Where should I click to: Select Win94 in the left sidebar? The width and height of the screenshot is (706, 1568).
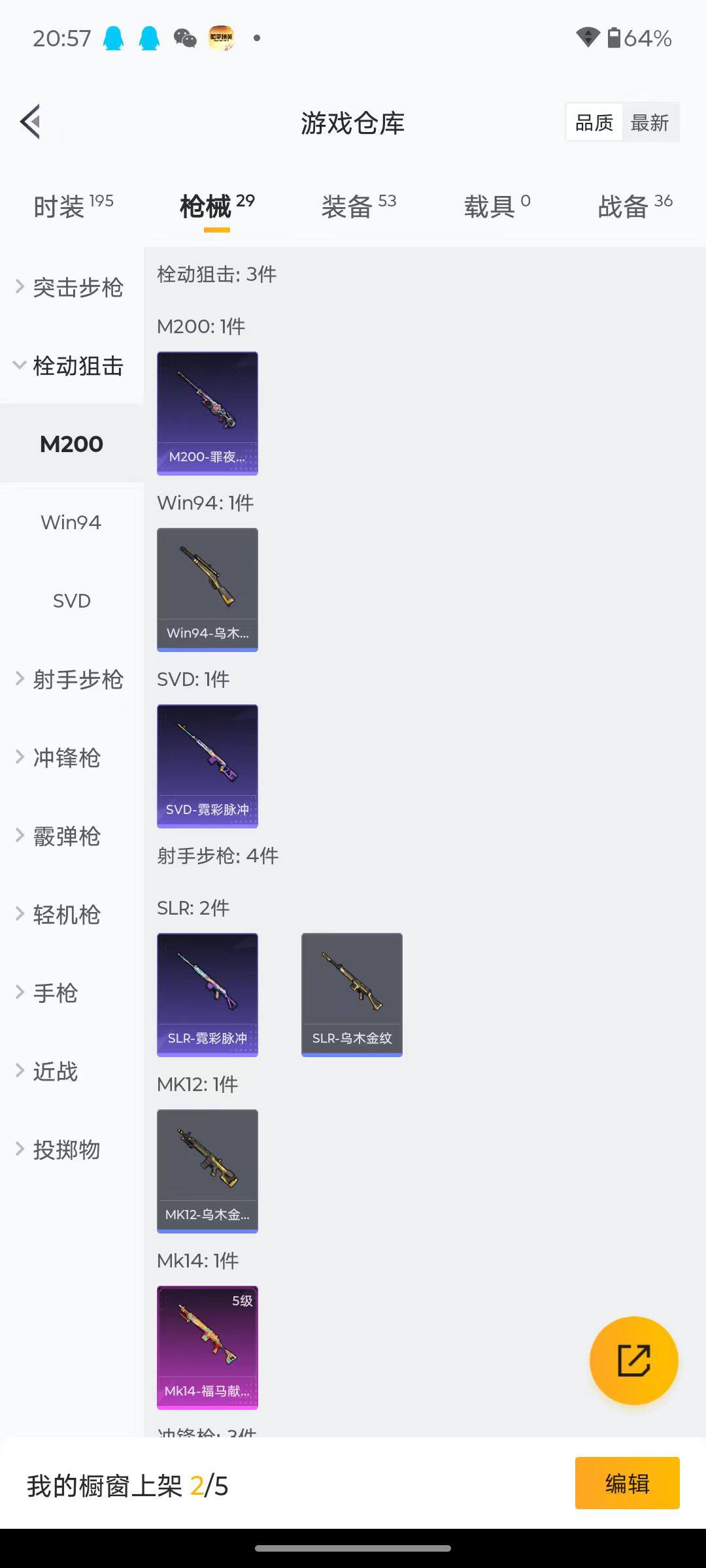[x=71, y=522]
